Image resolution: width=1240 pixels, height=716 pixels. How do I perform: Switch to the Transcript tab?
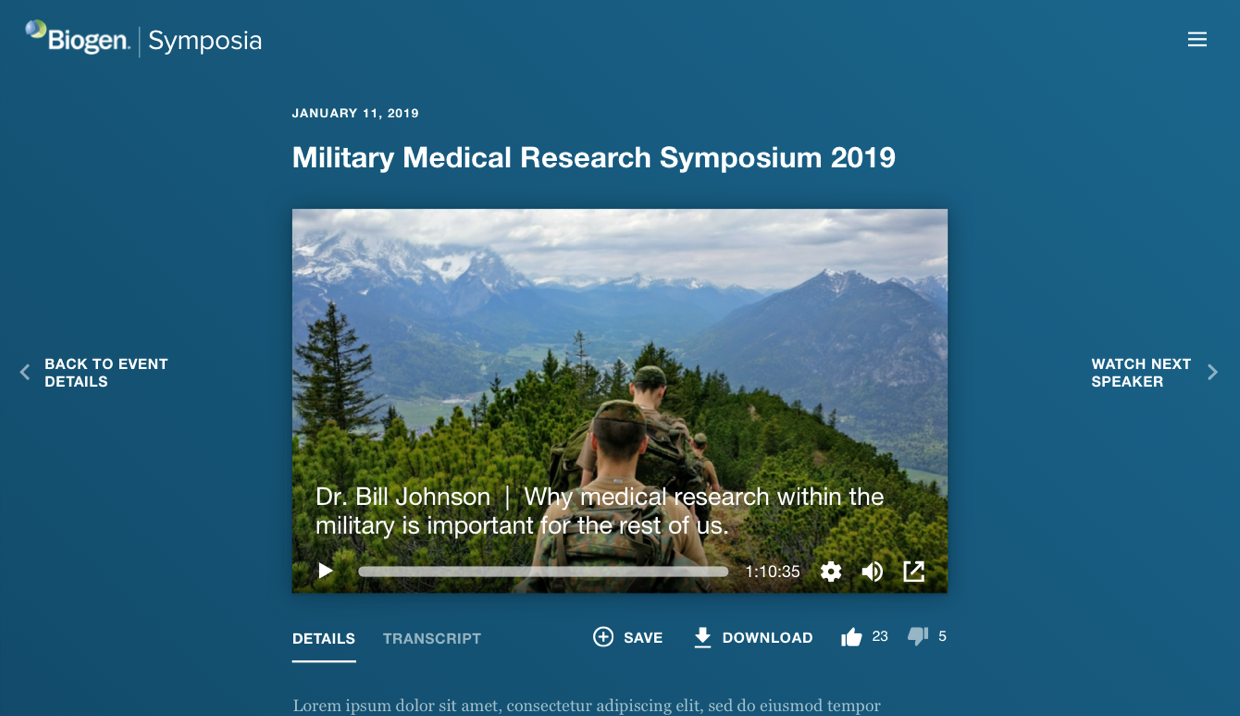point(432,638)
